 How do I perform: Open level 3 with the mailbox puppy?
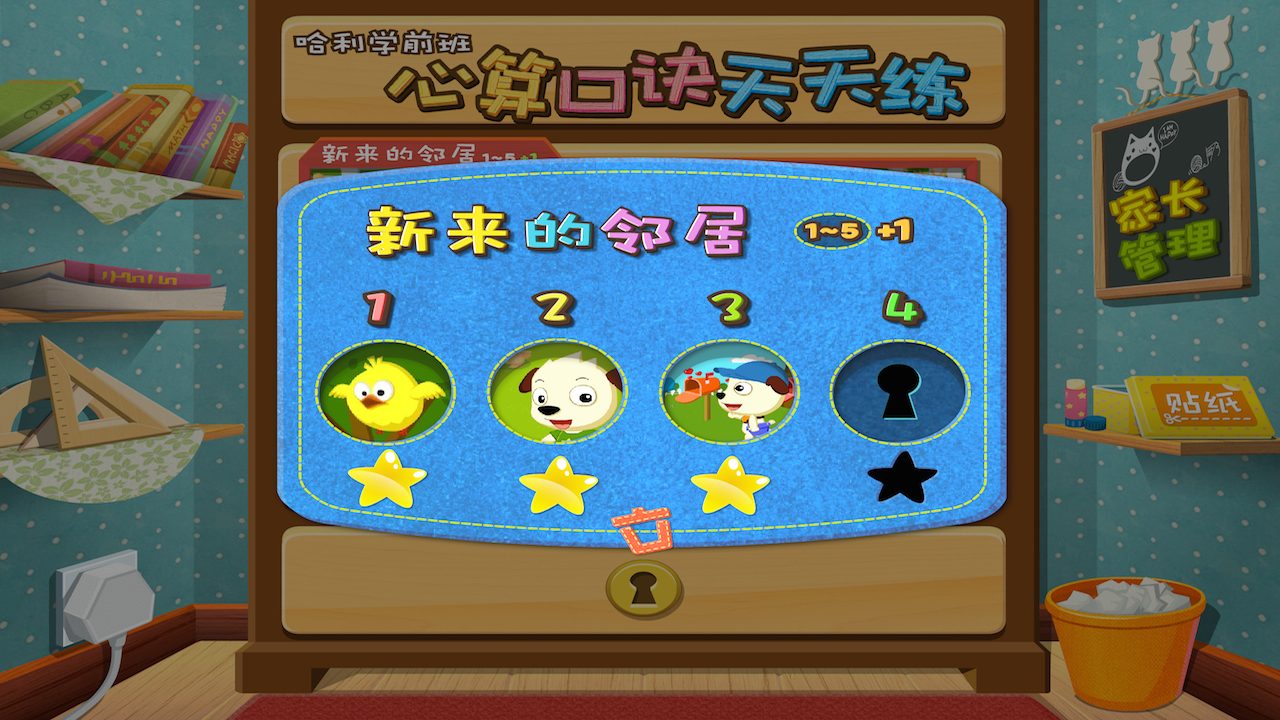(x=729, y=392)
